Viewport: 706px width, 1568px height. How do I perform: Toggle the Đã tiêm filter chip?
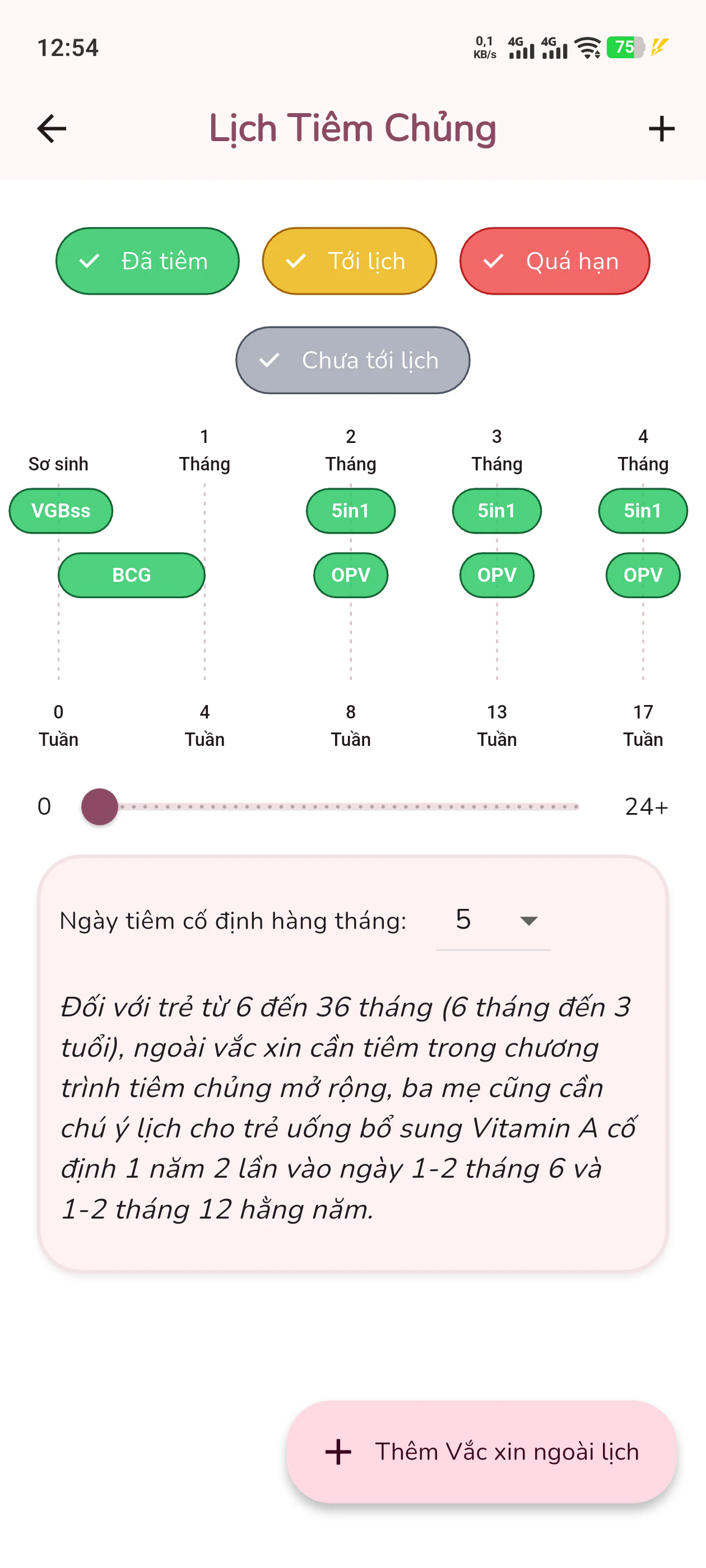147,261
